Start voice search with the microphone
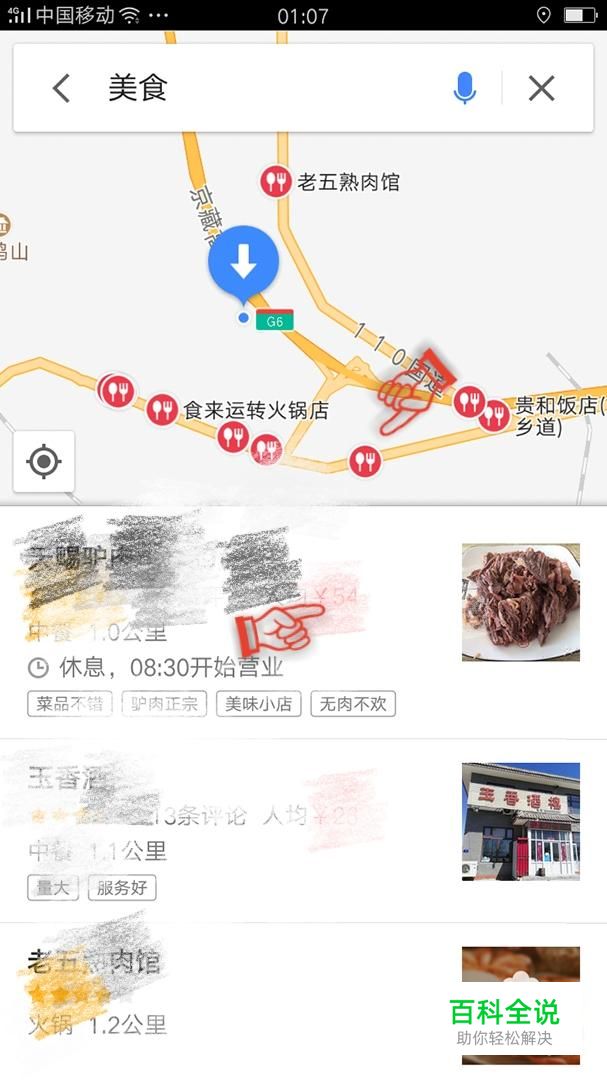Image resolution: width=607 pixels, height=1080 pixels. point(465,88)
